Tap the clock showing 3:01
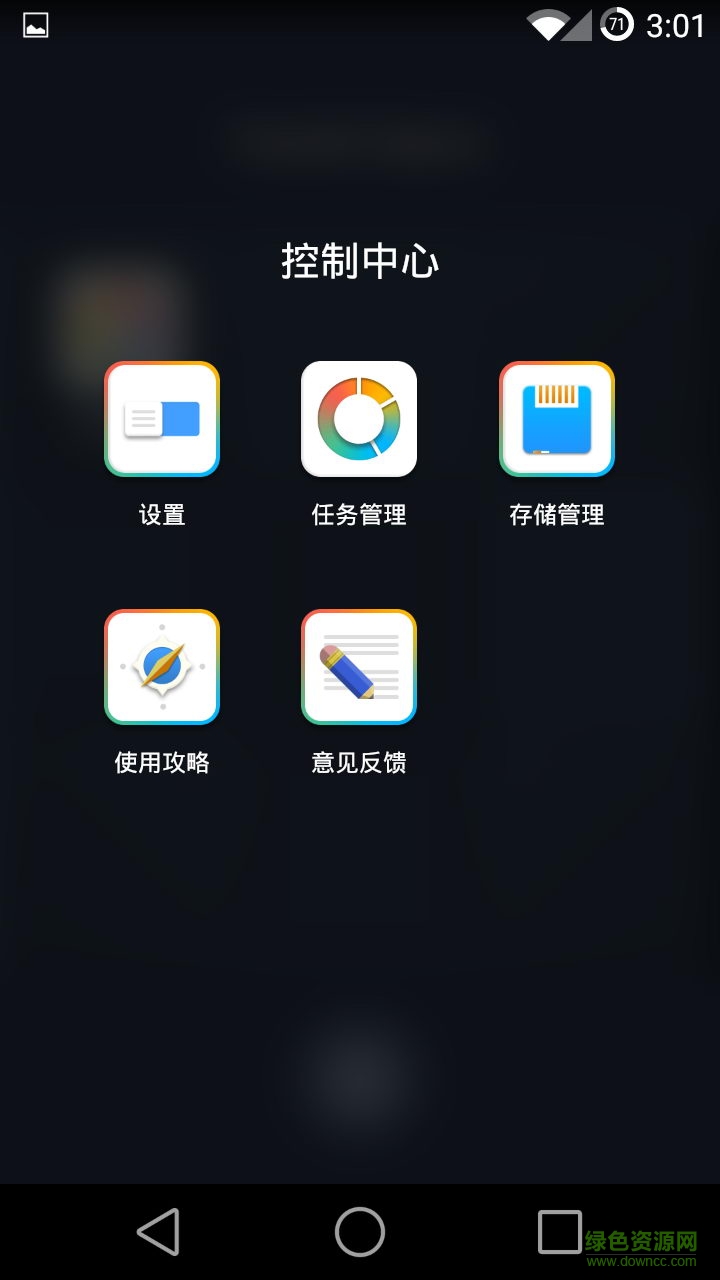The image size is (720, 1280). coord(674,25)
